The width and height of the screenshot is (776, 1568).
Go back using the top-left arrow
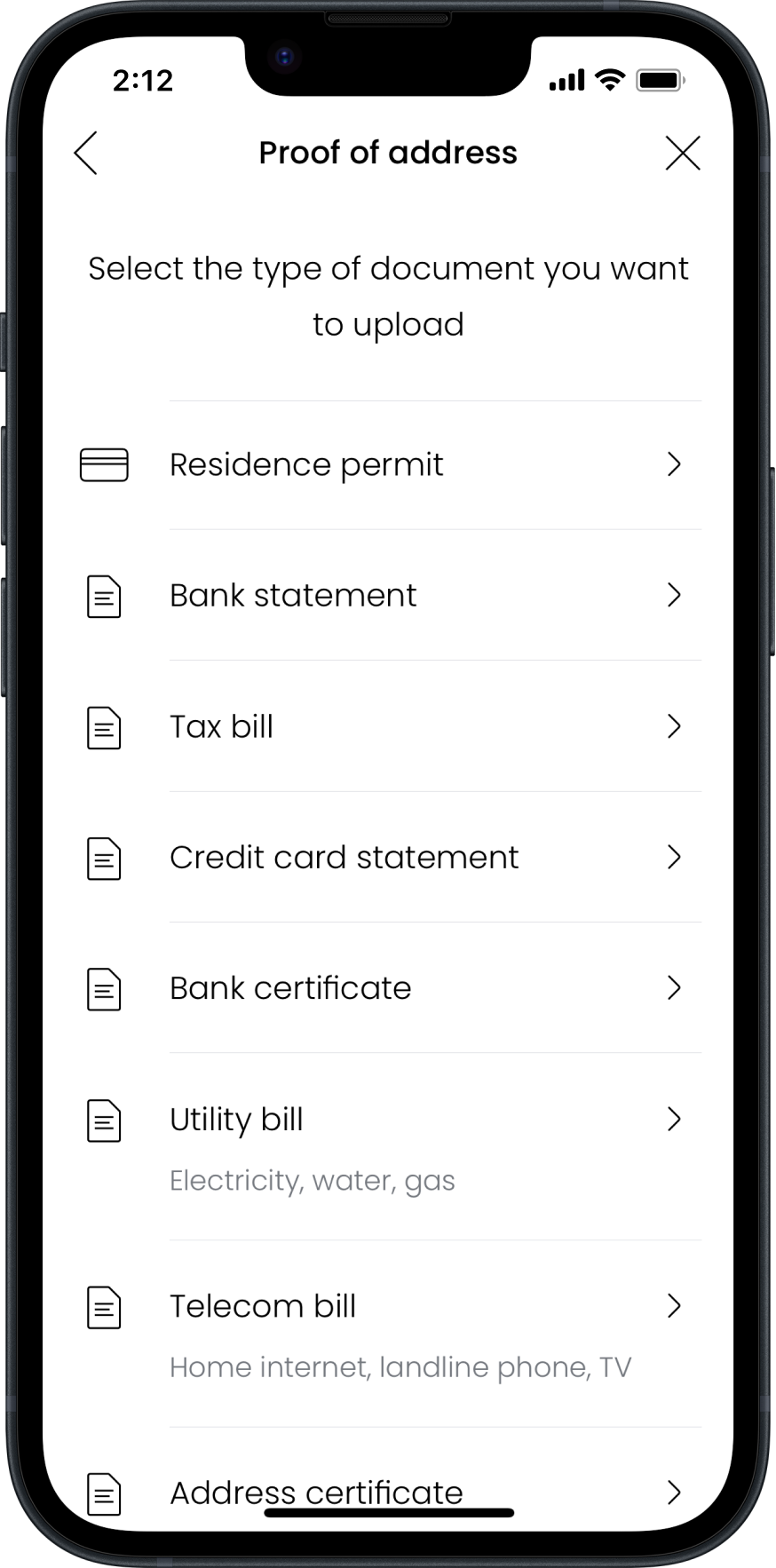click(86, 153)
